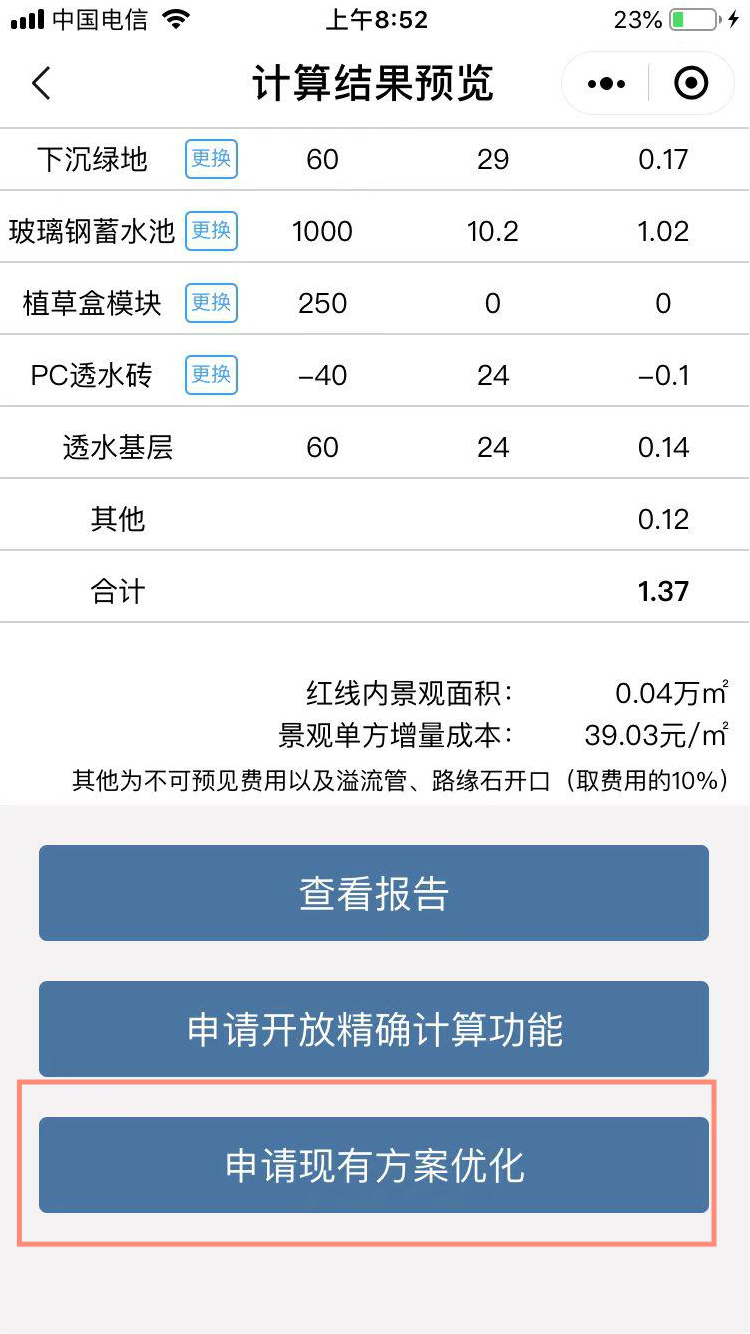Screen dimensions: 750x1334
Task: Tap 更换 next to 下沉绿地
Action: (211, 159)
